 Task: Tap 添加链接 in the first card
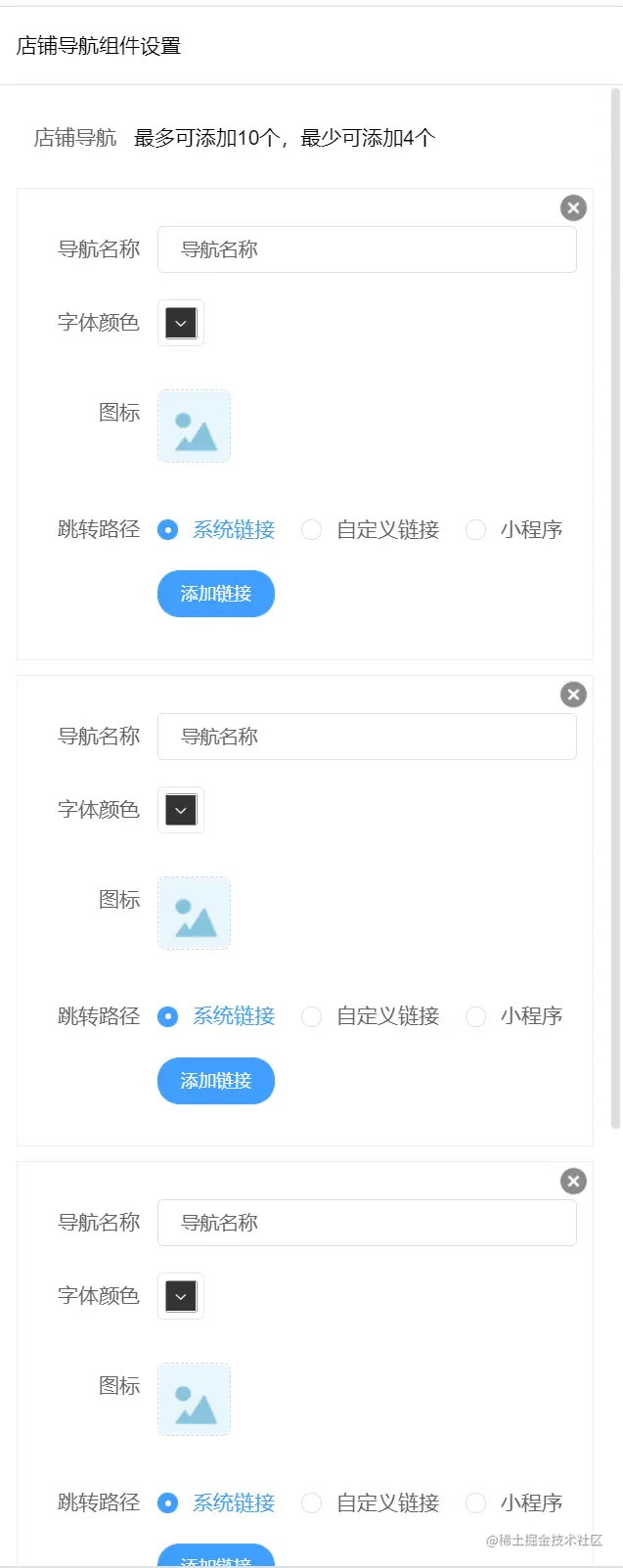(216, 594)
